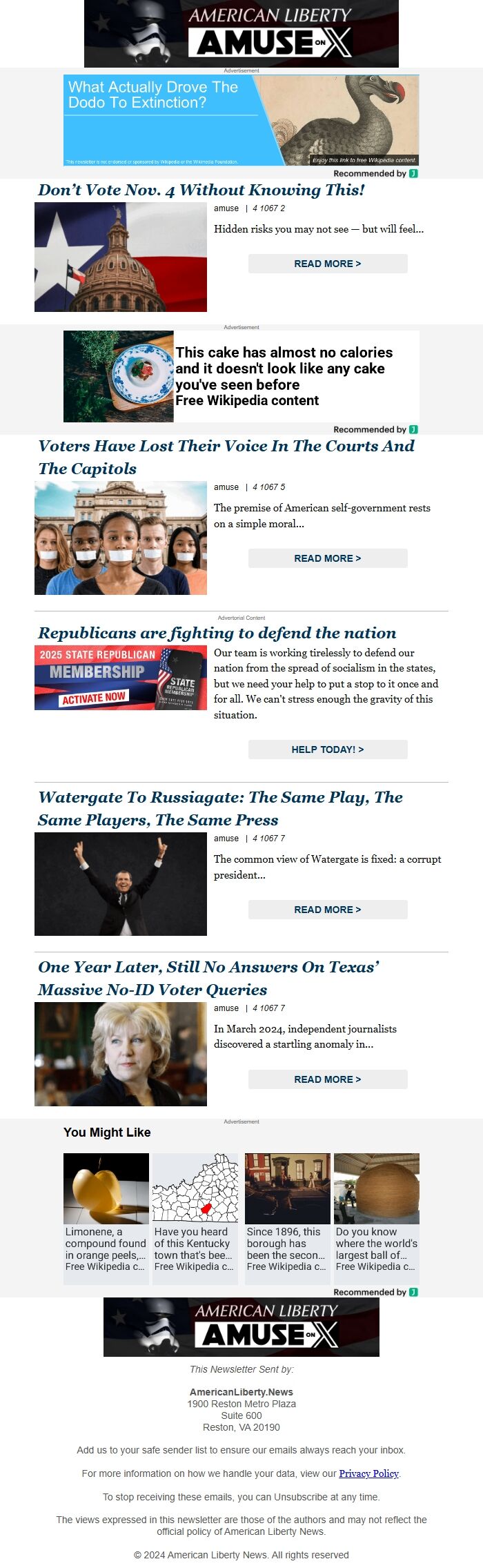Open the almost-no-calories cake ad
The width and height of the screenshot is (483, 1568).
(x=241, y=376)
